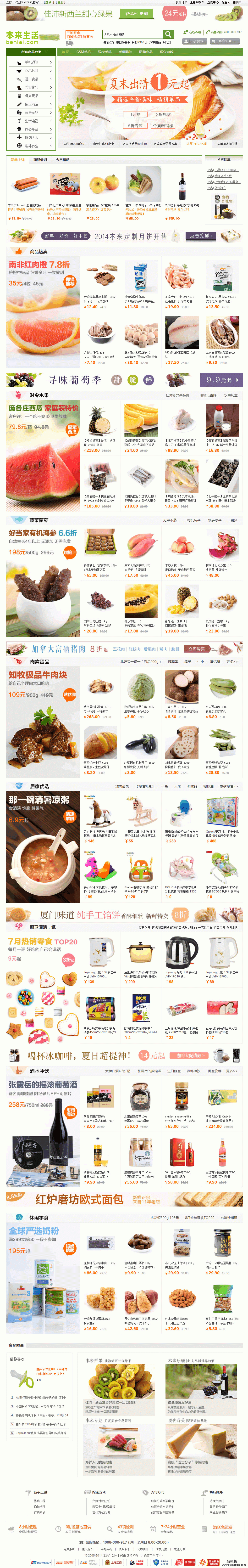This screenshot has width=248, height=1568.
Task: Open the 庞各庄西瓜 watermelon promo card
Action: click(x=43, y=451)
